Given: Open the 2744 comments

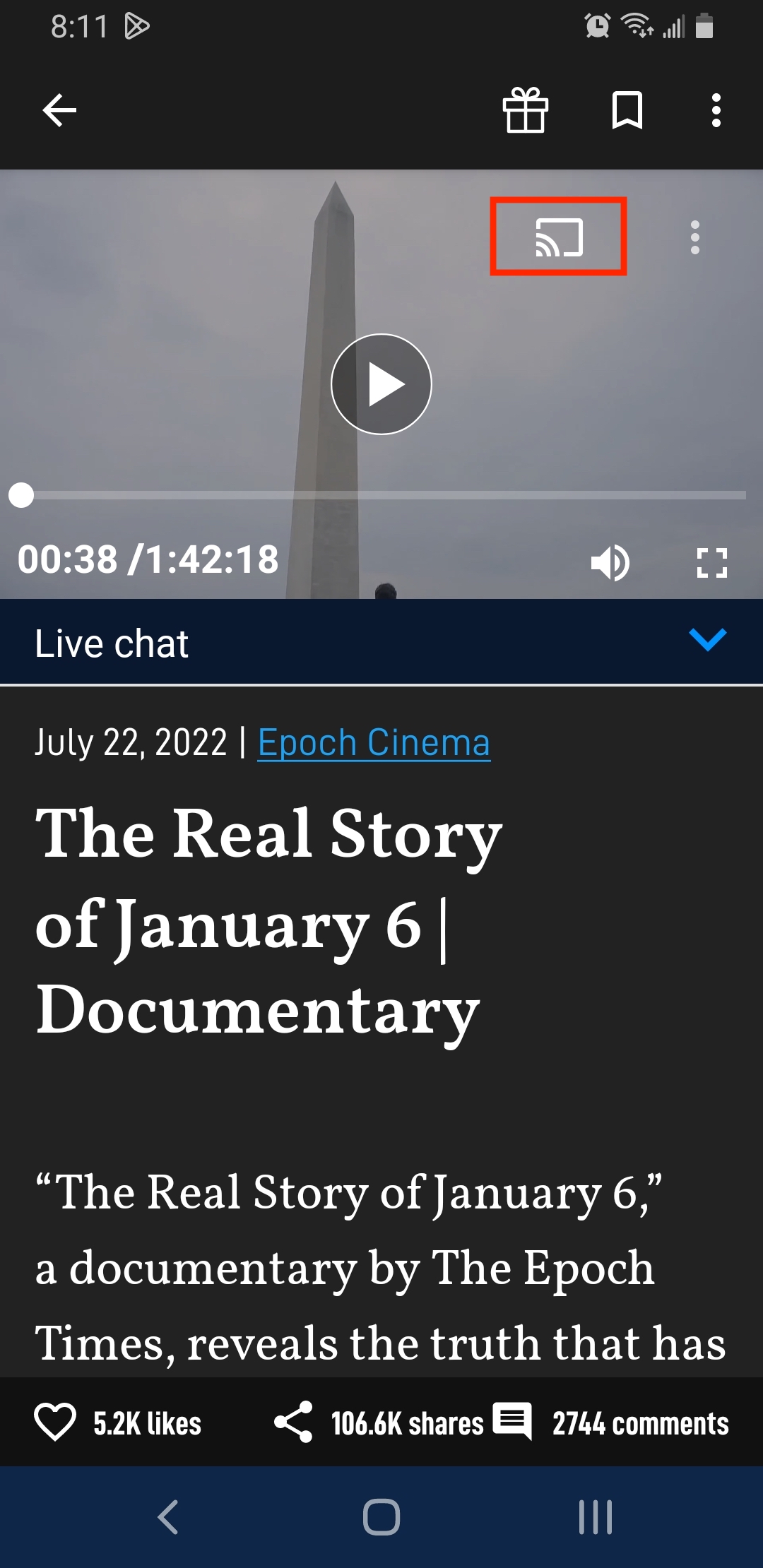Looking at the screenshot, I should pos(611,1423).
